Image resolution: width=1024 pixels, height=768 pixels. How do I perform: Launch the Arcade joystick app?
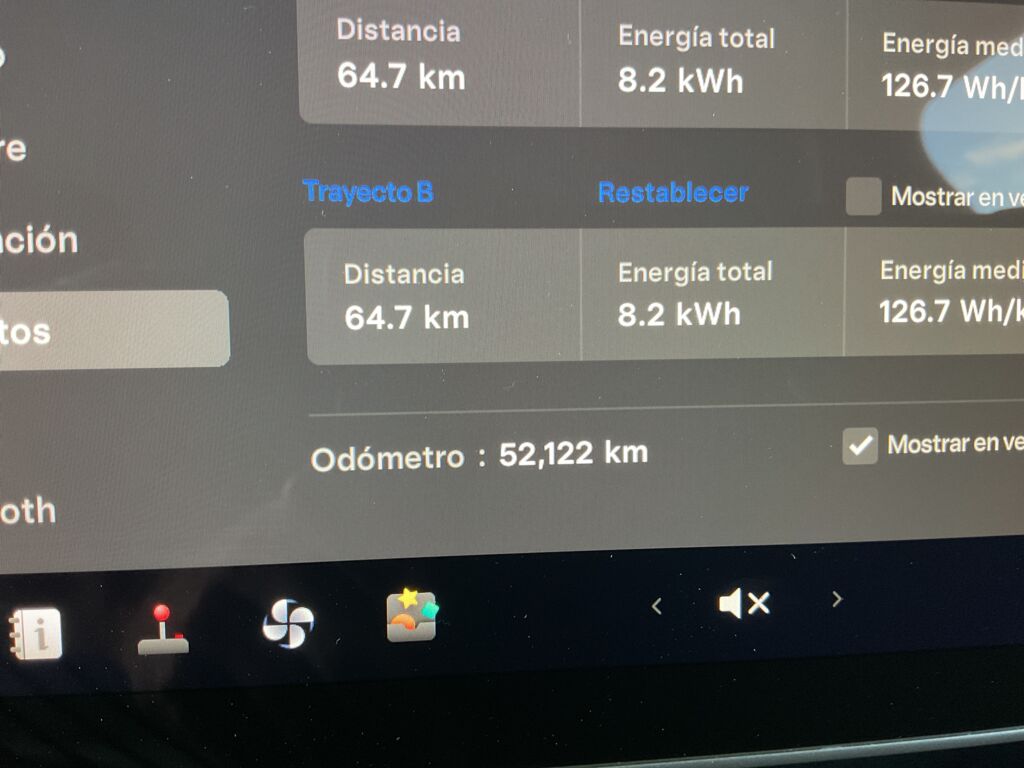[x=162, y=630]
